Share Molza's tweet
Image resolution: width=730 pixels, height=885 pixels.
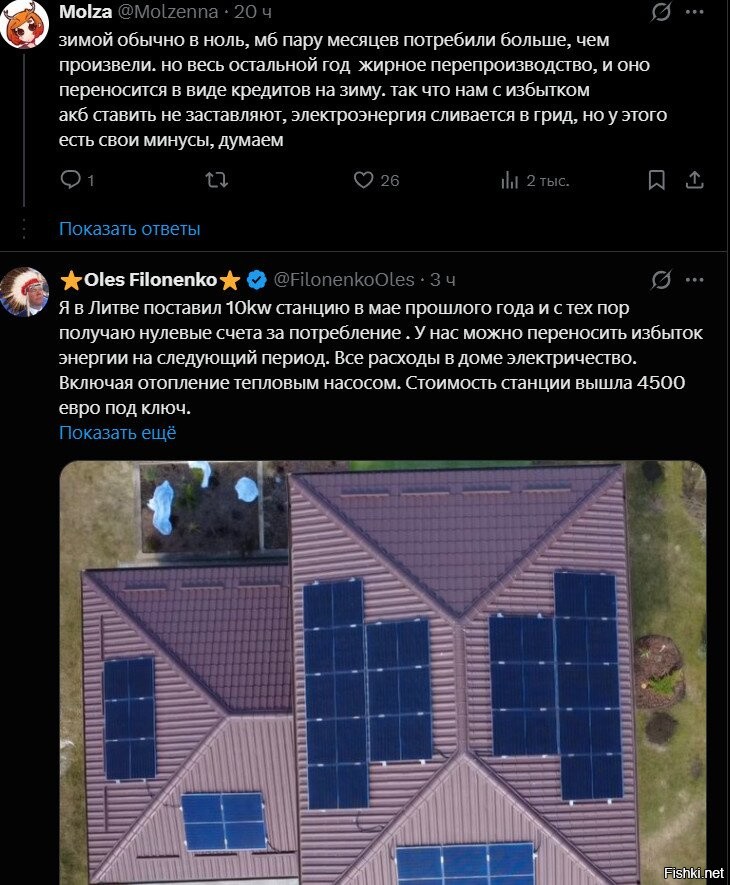(x=694, y=180)
